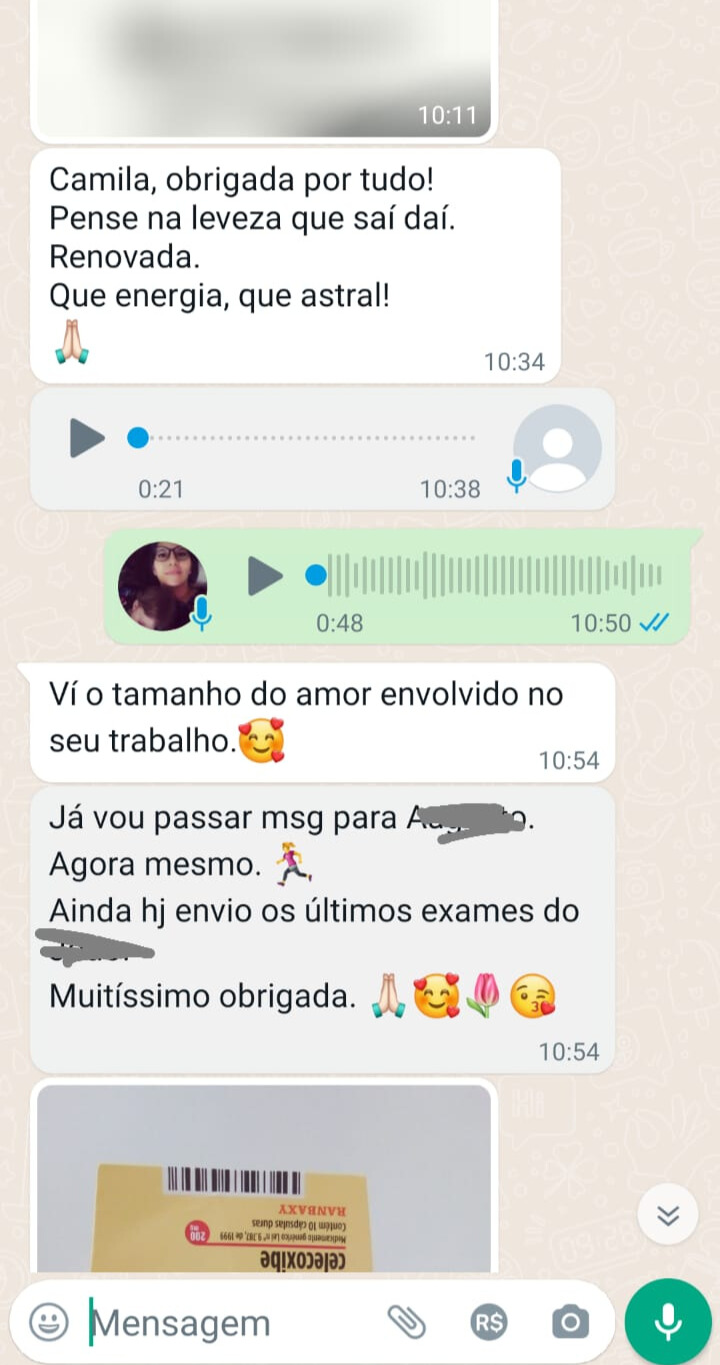
Task: Open the blurred image sent at 10:11
Action: tap(264, 60)
